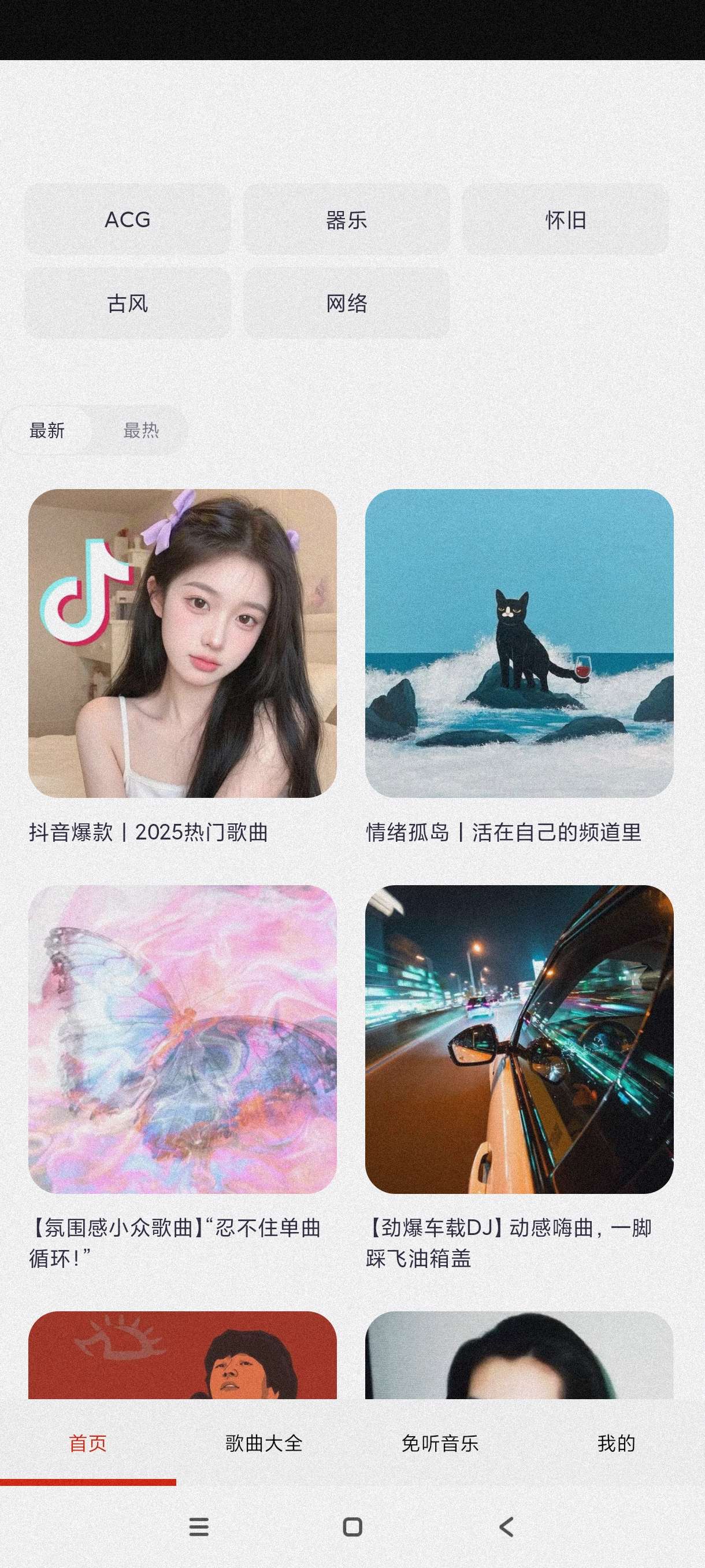The height and width of the screenshot is (1568, 705).
Task: Switch to the 歌曲大全 tab
Action: pos(264,1443)
